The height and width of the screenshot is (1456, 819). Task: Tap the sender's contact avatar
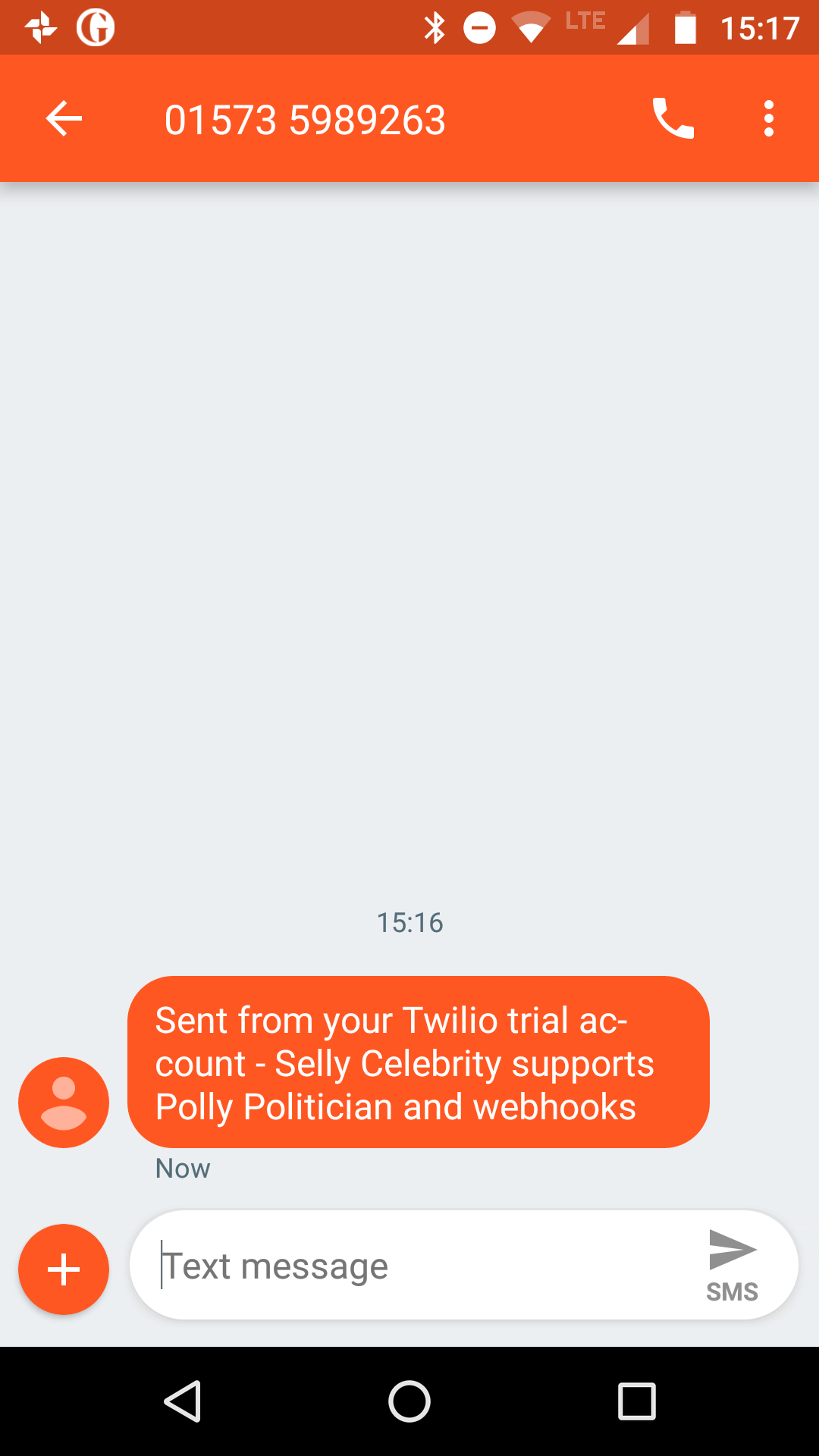pyautogui.click(x=64, y=1102)
